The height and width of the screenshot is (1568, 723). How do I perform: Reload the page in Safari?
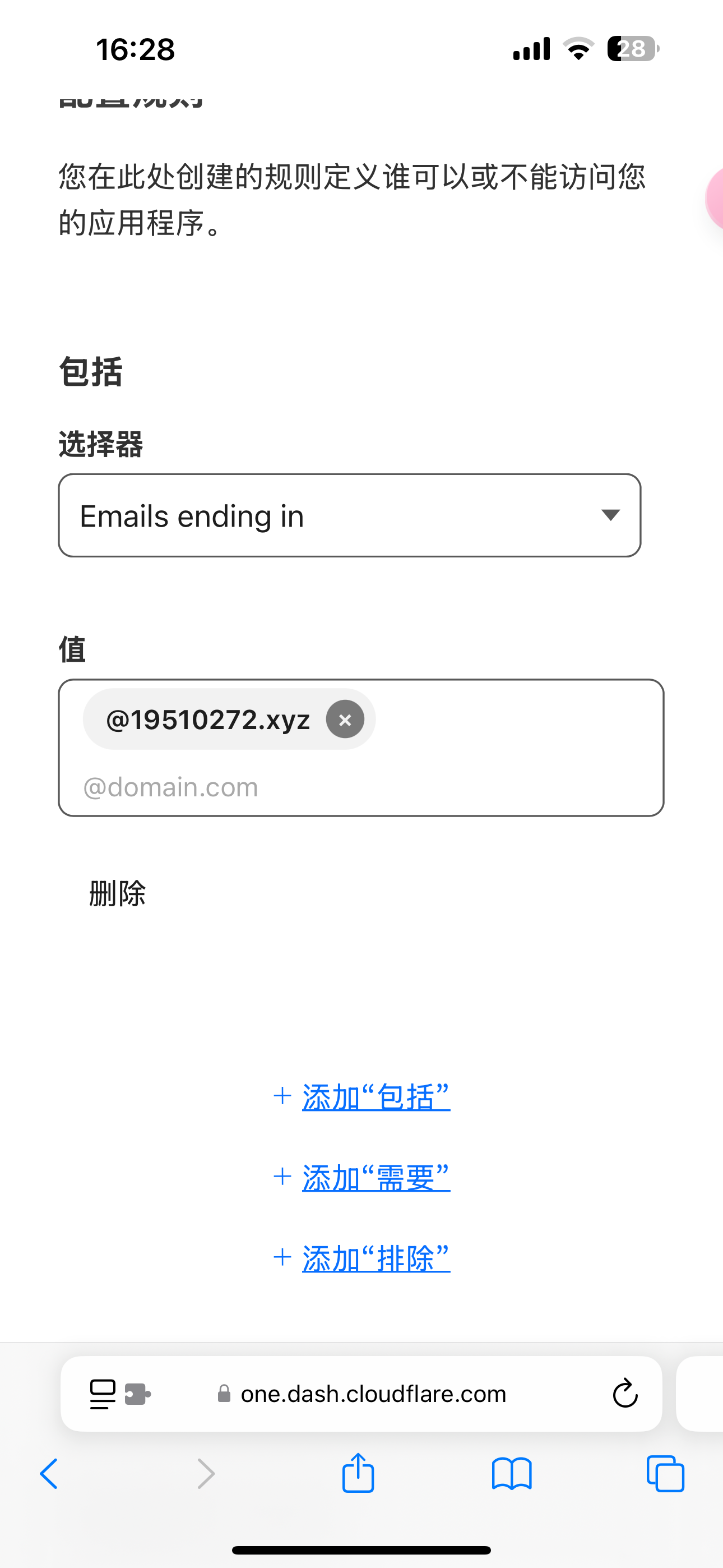click(624, 1393)
